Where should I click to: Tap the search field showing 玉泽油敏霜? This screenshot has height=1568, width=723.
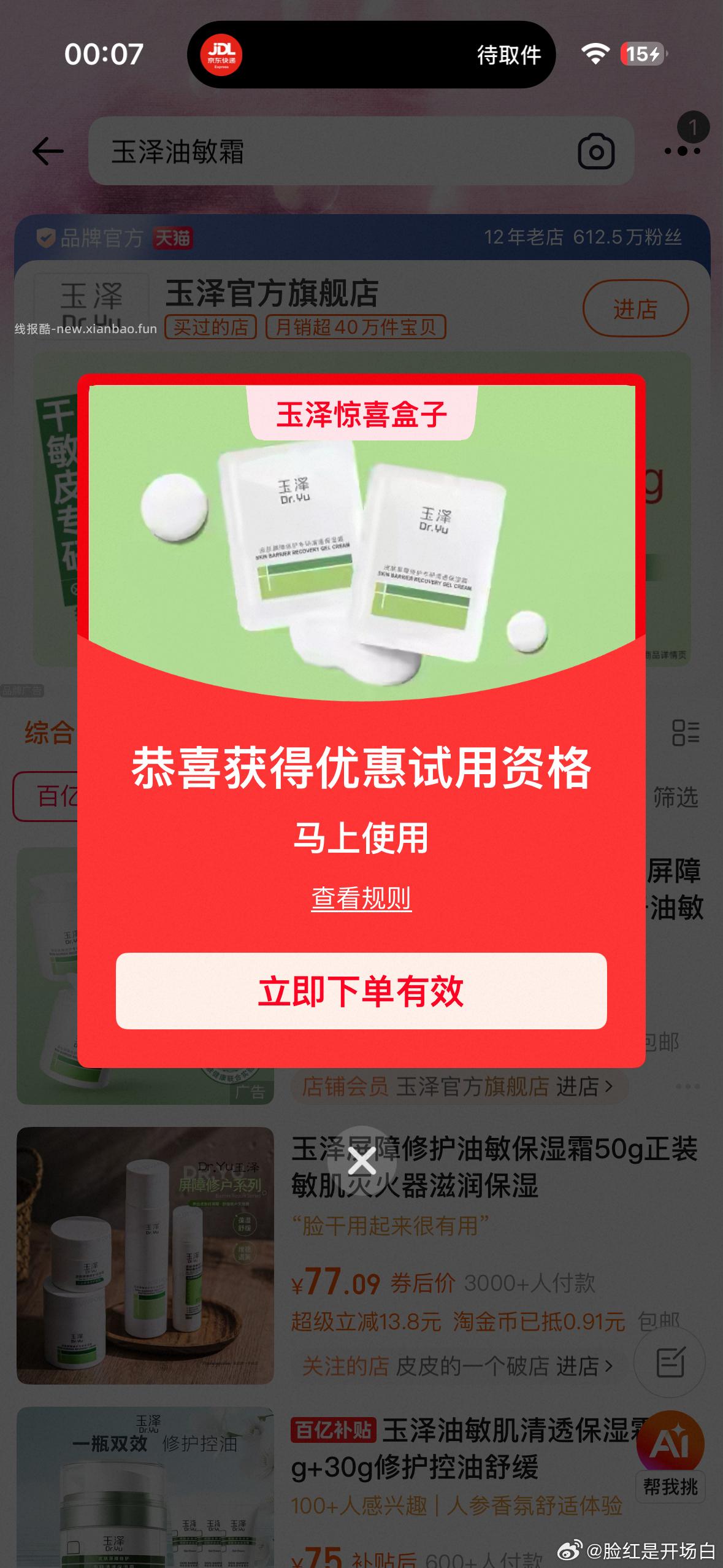tap(245, 152)
